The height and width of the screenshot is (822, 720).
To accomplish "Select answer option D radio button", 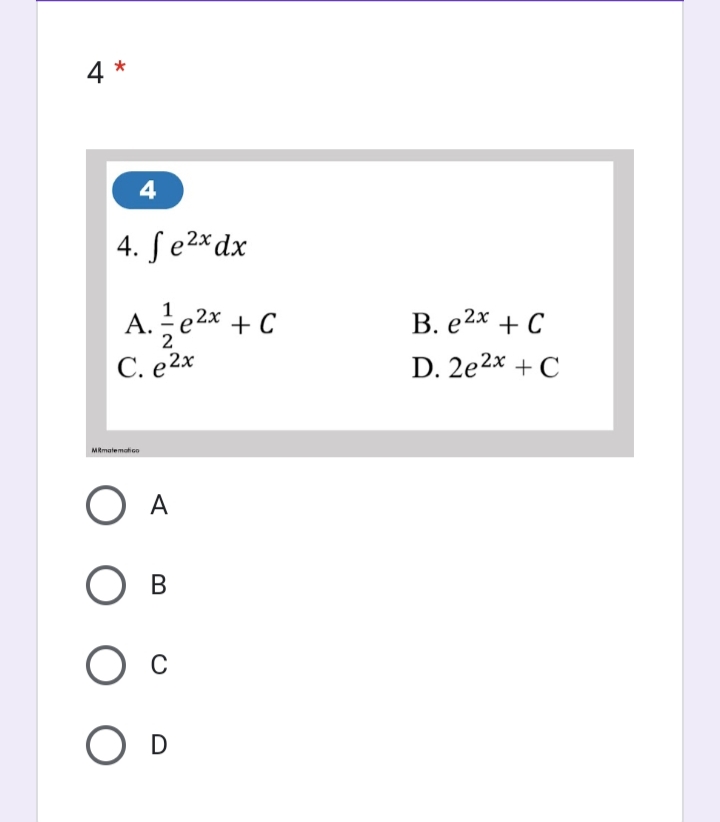I will [105, 746].
